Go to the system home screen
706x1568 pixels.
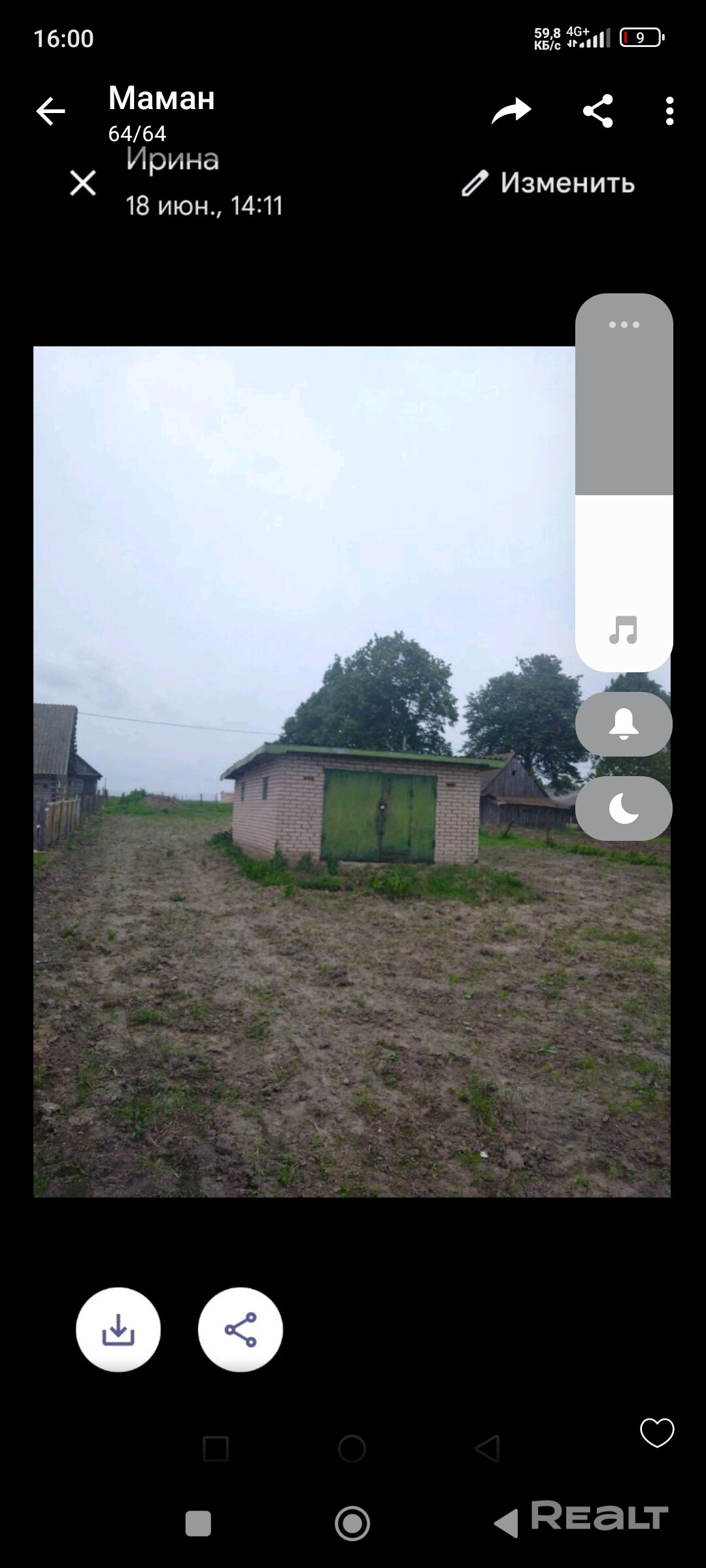pos(352,1524)
